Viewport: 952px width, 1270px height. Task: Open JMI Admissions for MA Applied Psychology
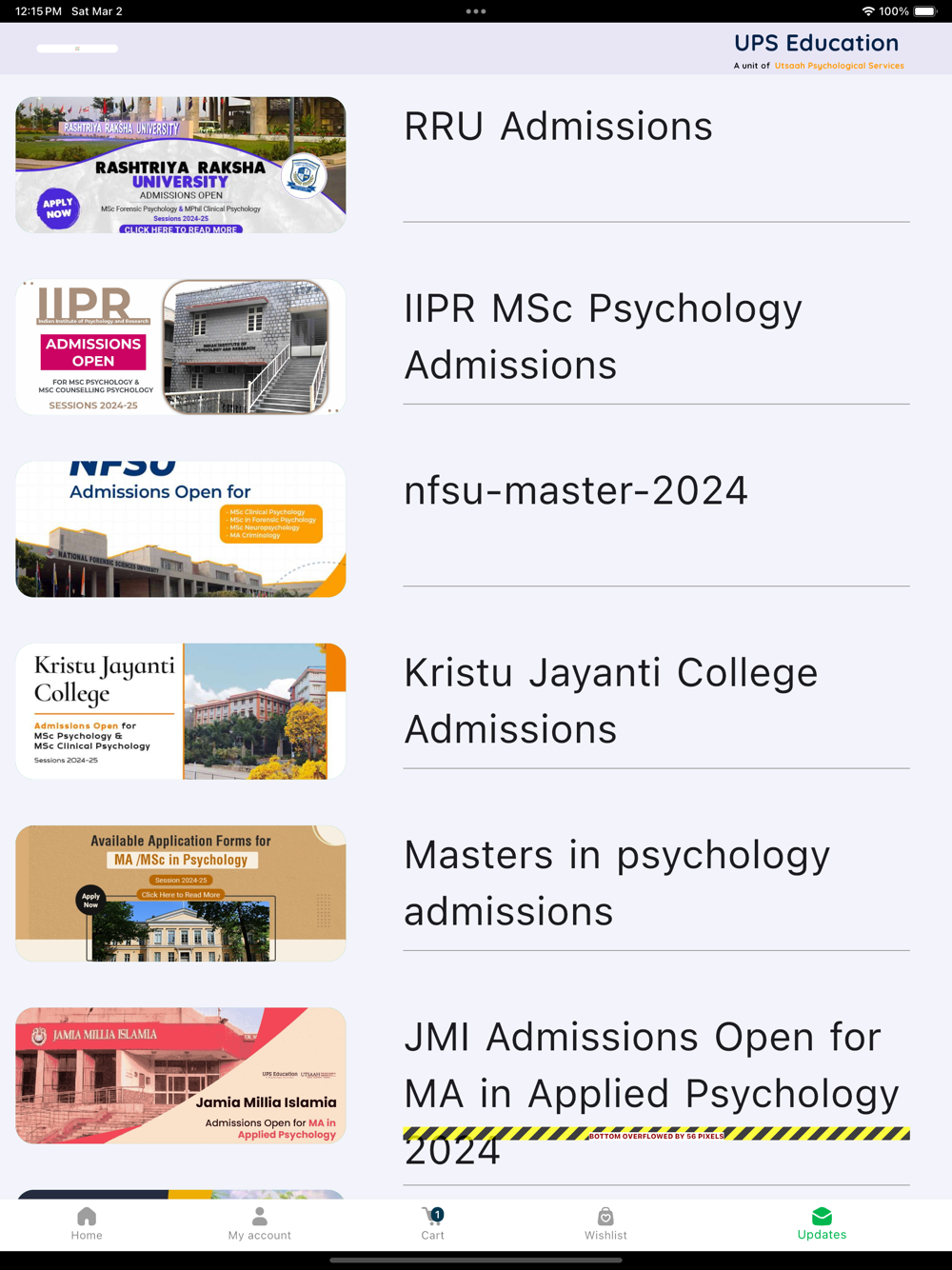tap(651, 1066)
